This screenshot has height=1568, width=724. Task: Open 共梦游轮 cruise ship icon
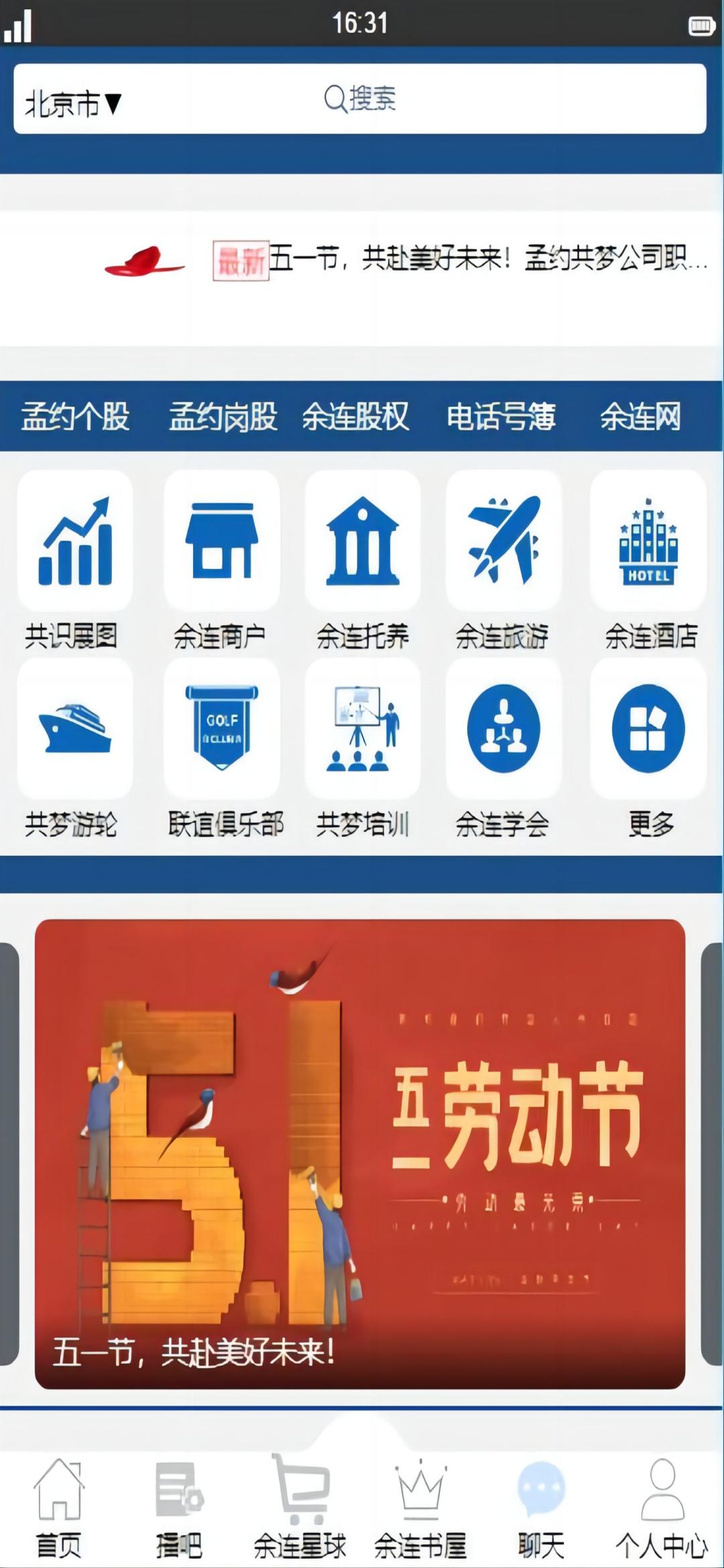click(x=74, y=728)
